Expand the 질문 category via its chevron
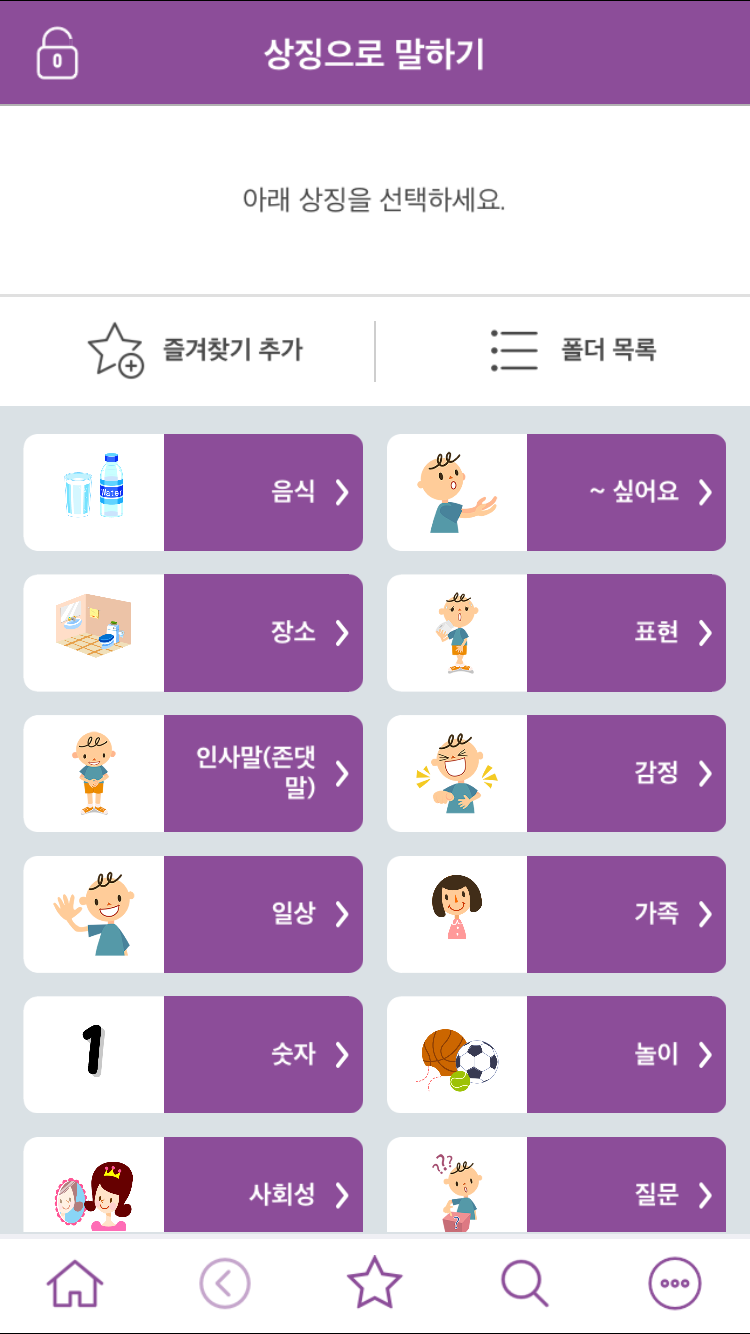Screen dimensions: 750x1334 pyautogui.click(x=707, y=1195)
